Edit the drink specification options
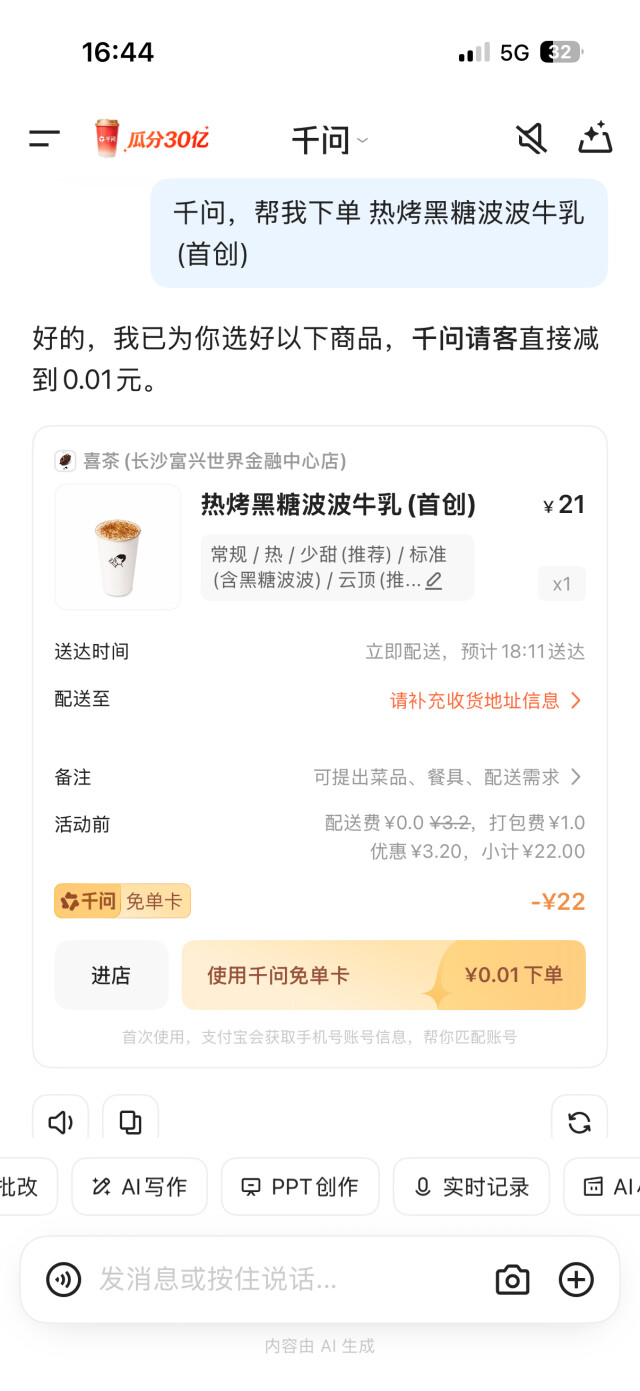Image resolution: width=640 pixels, height=1391 pixels. 434,581
